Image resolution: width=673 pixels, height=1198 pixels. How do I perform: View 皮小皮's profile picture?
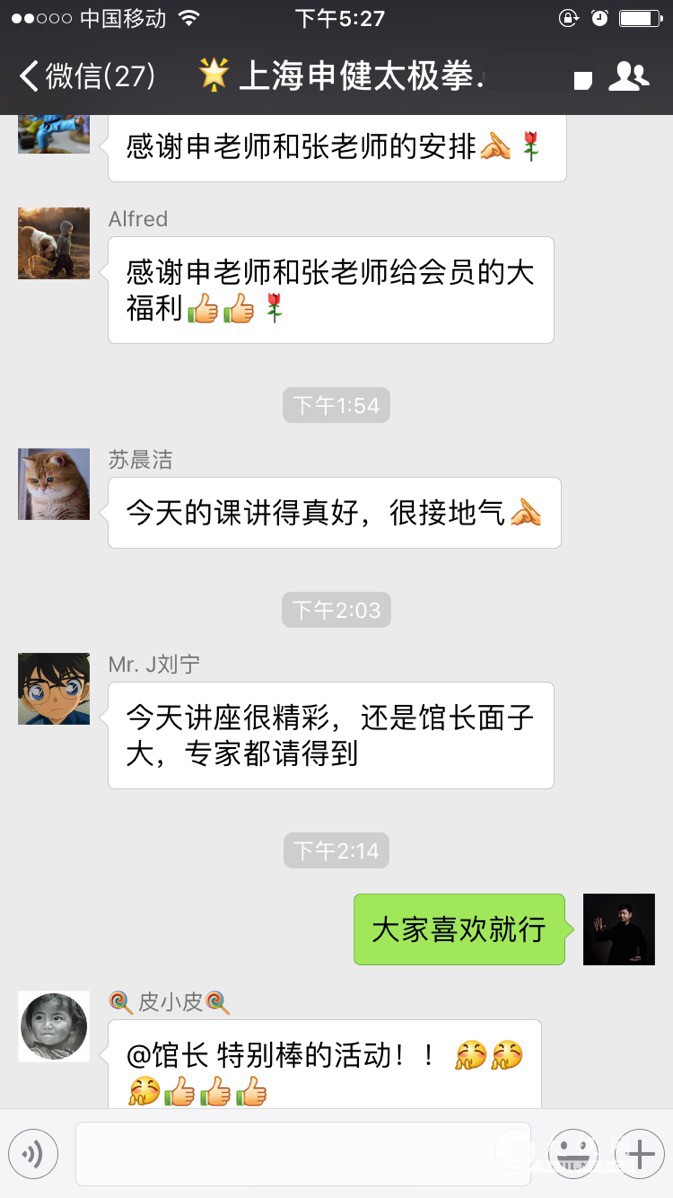(x=54, y=1026)
